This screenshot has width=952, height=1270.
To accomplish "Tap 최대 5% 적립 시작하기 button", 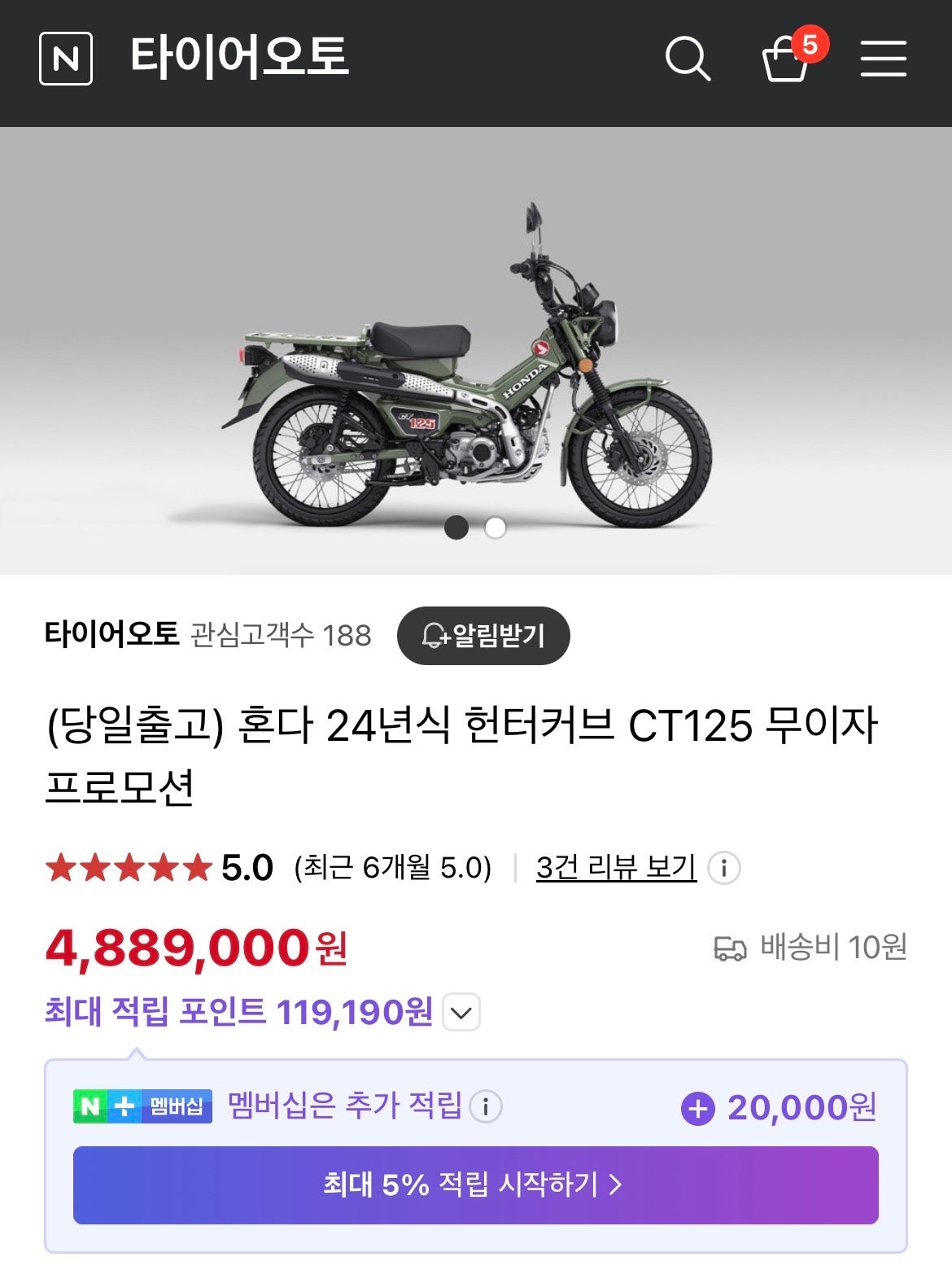I will point(476,1185).
